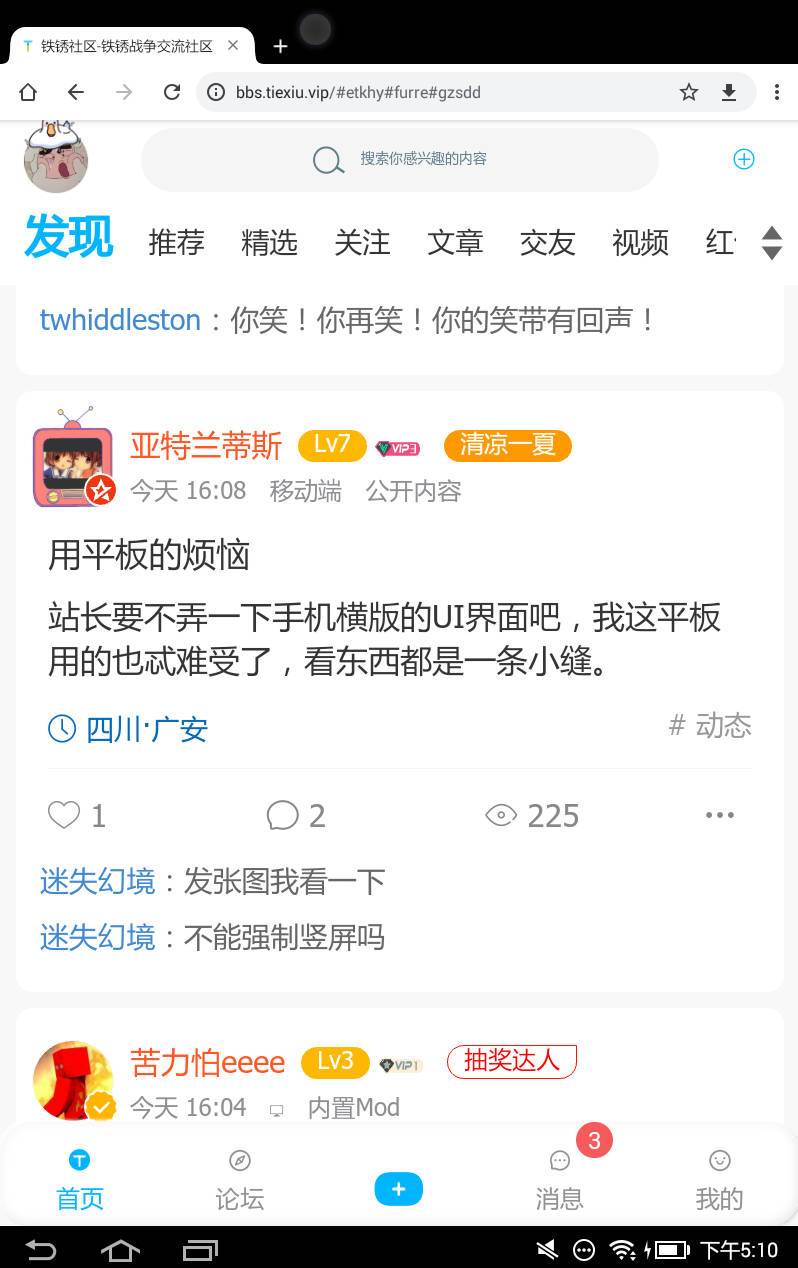Viewport: 798px width, 1268px height.
Task: Expand the category tab sorter arrows
Action: (771, 242)
